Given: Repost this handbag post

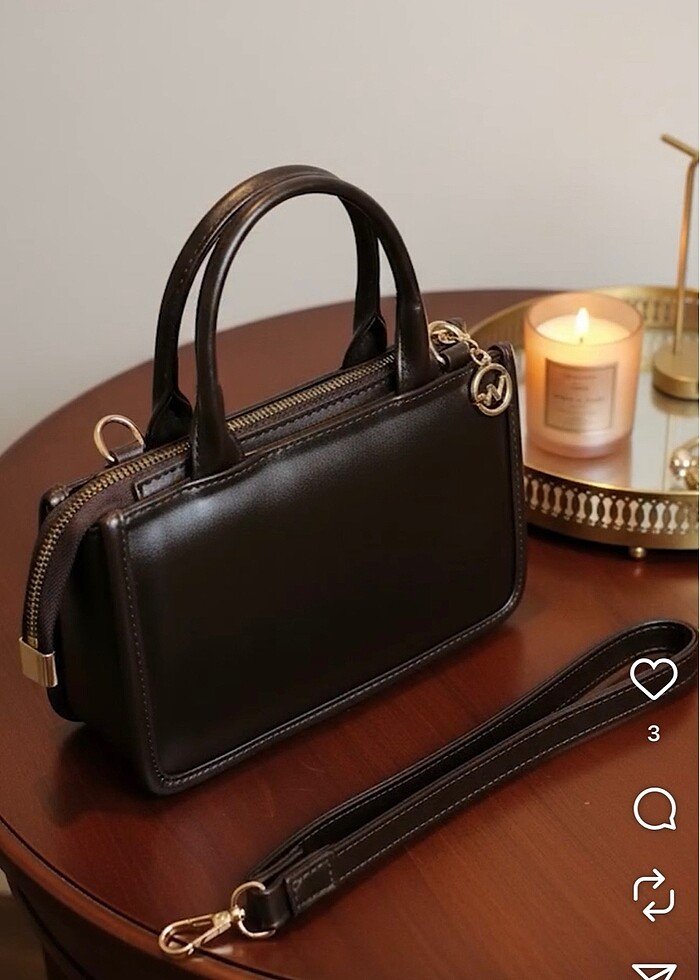Looking at the screenshot, I should tap(654, 894).
